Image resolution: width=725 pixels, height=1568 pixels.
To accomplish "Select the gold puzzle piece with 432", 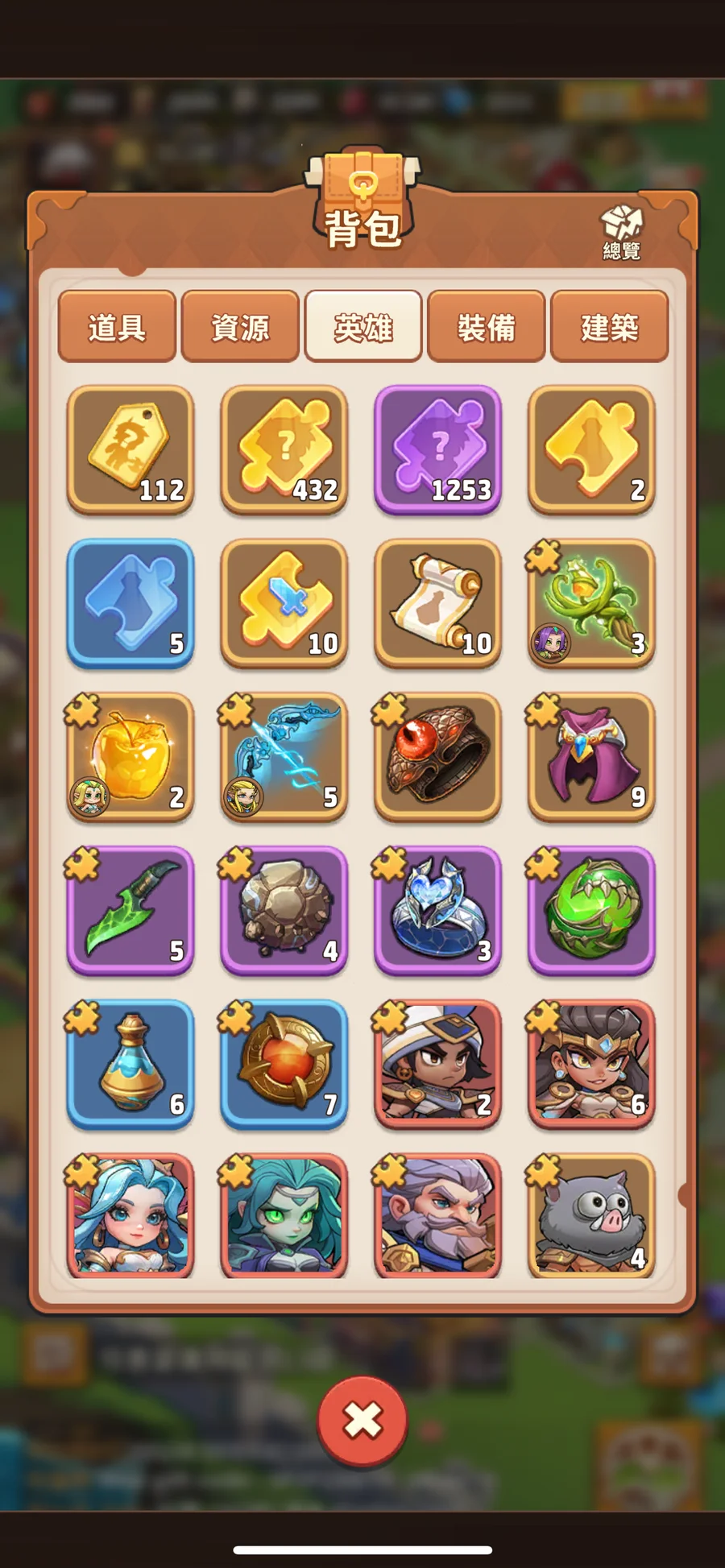I will click(284, 449).
